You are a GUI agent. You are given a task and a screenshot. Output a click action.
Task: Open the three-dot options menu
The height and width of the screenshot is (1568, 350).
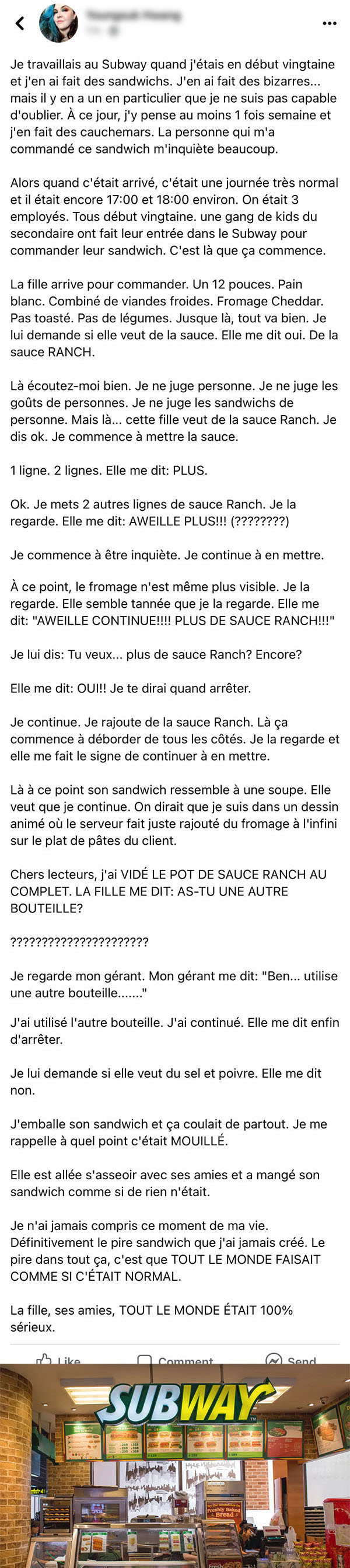(330, 24)
